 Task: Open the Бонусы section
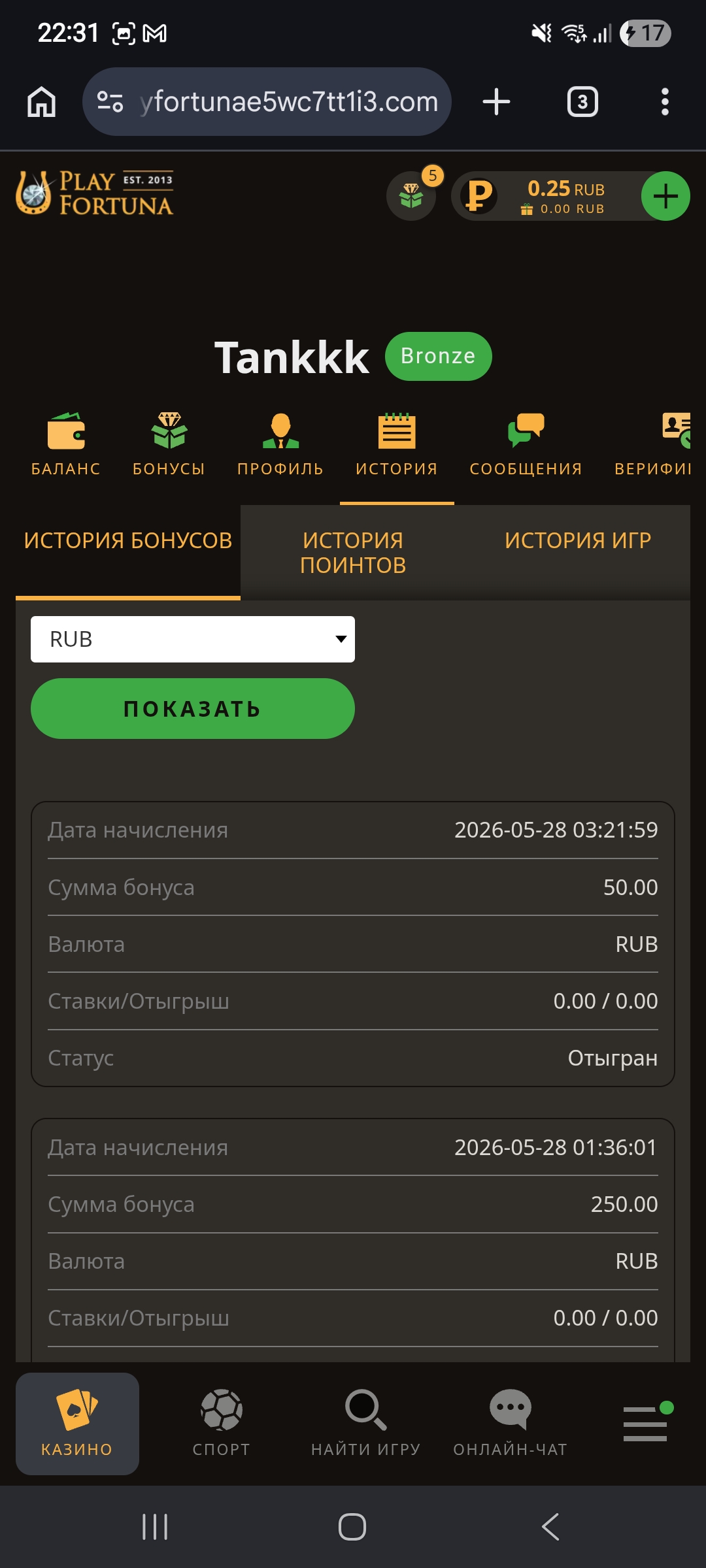click(x=169, y=444)
